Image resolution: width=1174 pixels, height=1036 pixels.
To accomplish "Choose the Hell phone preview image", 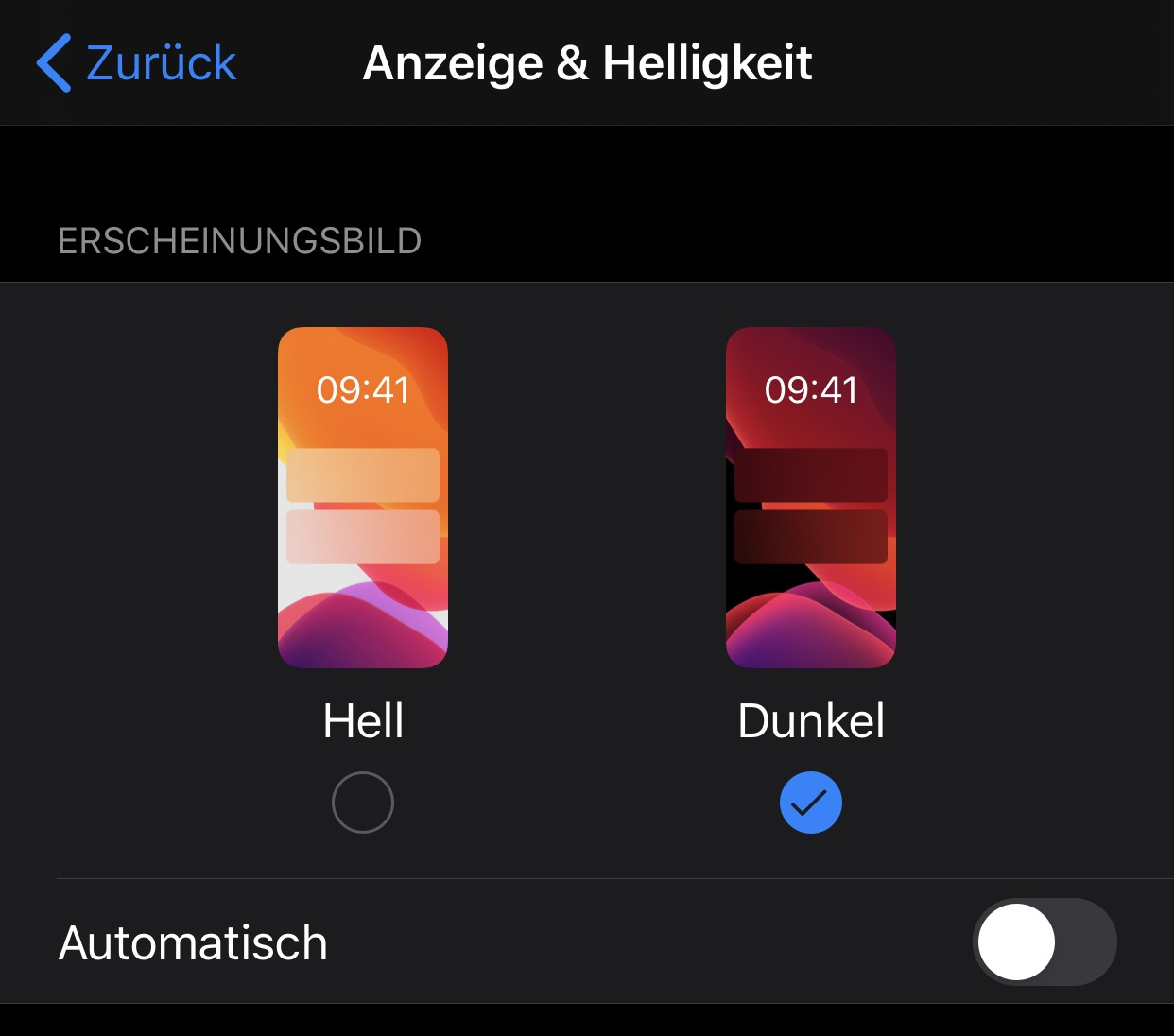I will (x=363, y=497).
